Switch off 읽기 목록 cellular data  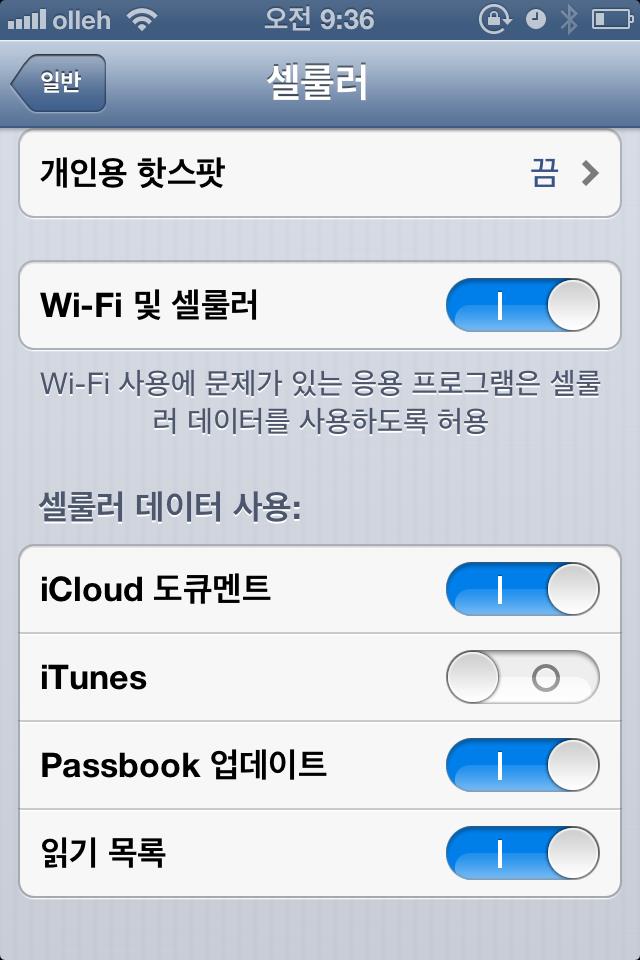click(522, 853)
